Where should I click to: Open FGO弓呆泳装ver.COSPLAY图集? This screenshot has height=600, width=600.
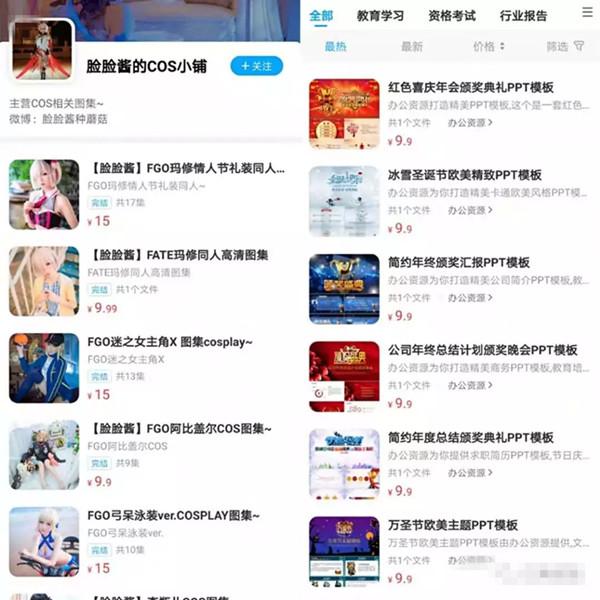click(173, 516)
